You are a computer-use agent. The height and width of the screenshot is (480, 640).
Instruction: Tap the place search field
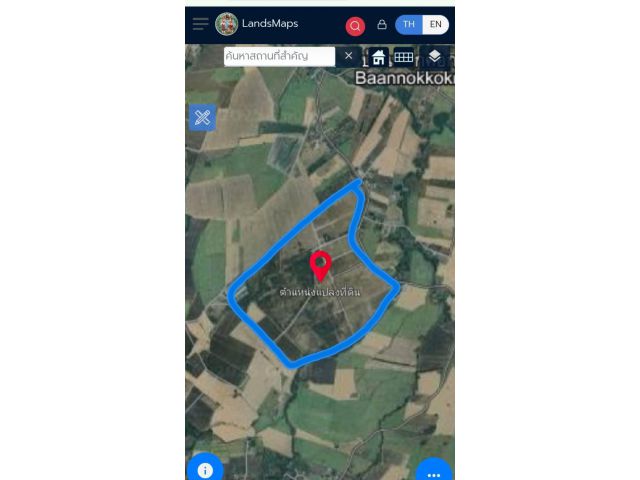pyautogui.click(x=279, y=56)
